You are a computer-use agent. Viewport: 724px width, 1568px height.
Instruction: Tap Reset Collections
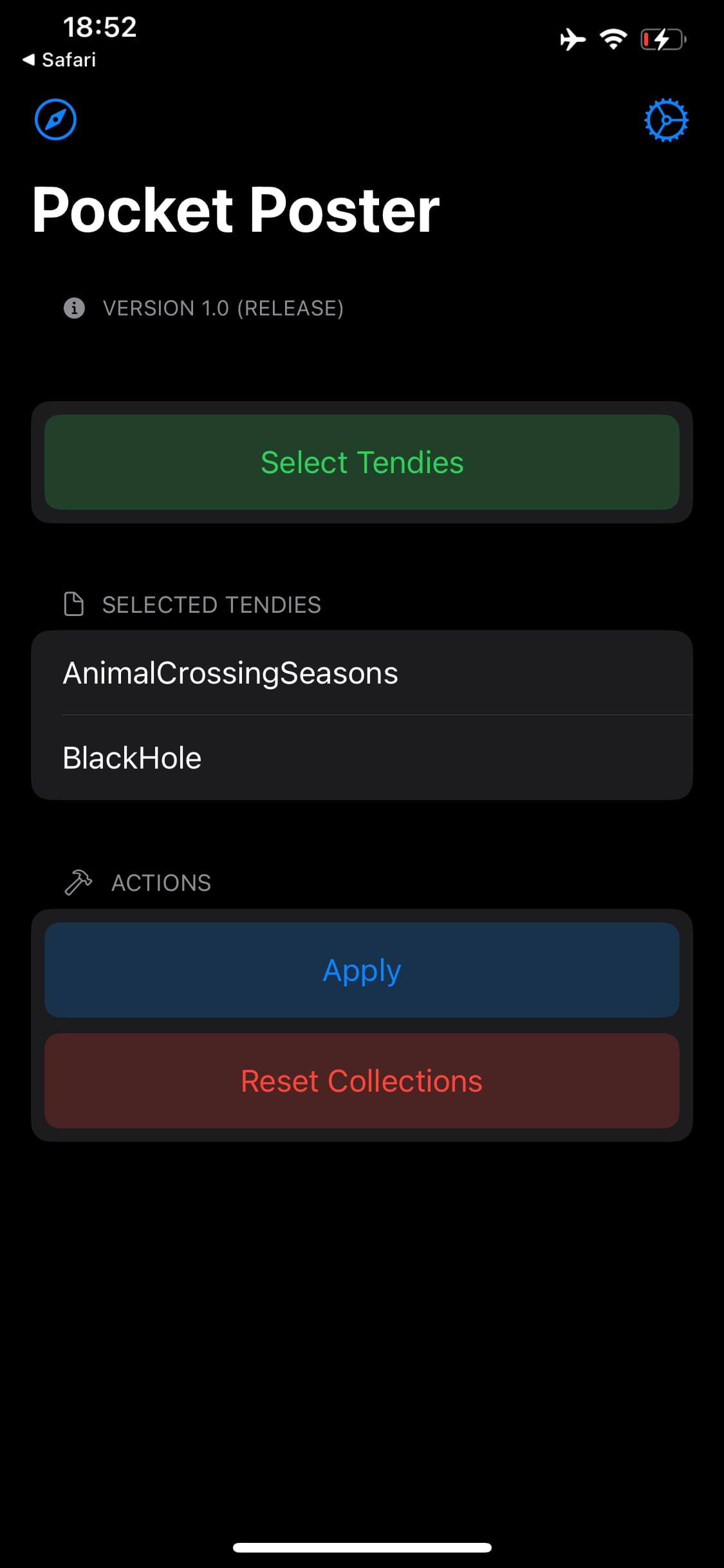point(362,1081)
